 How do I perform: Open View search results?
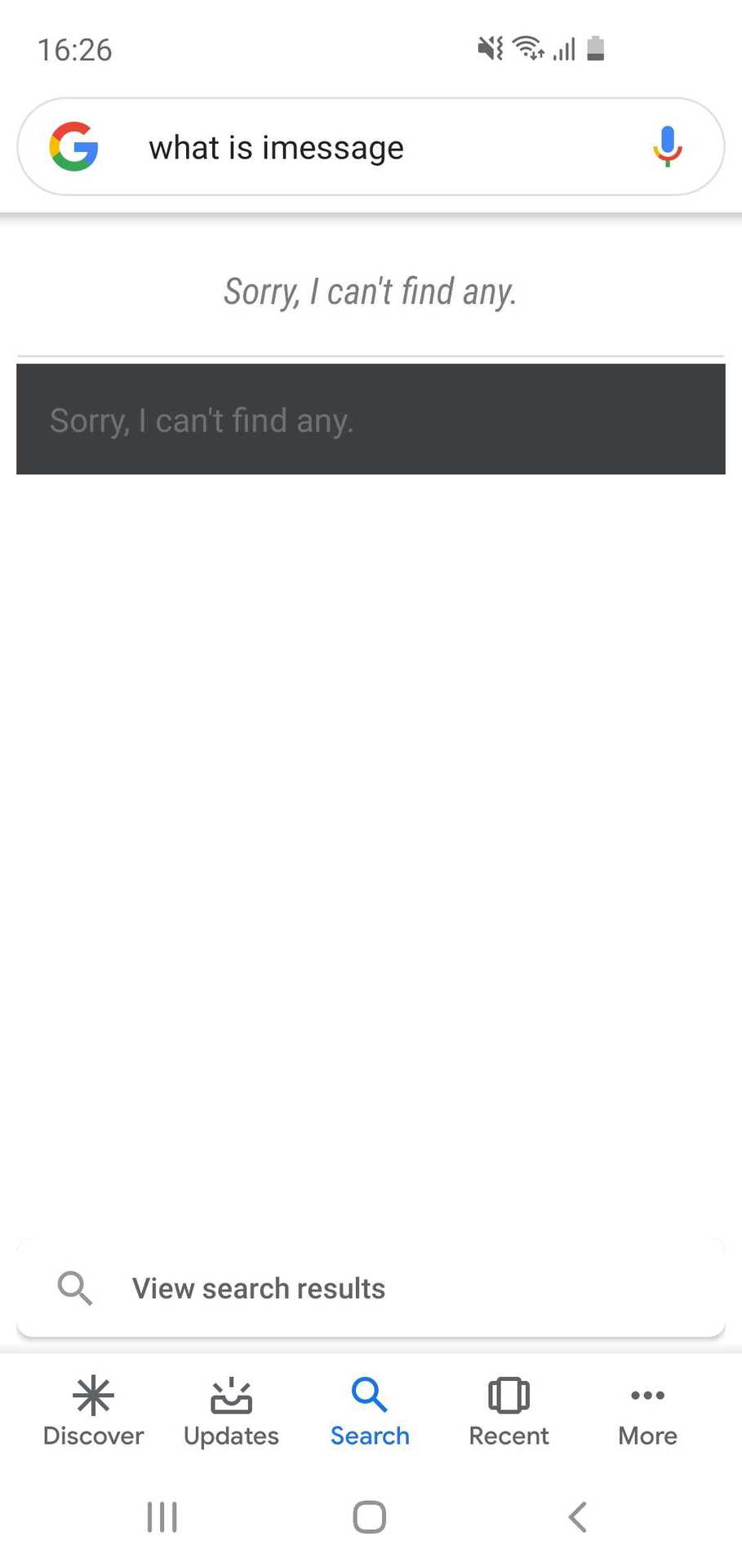coord(371,1289)
